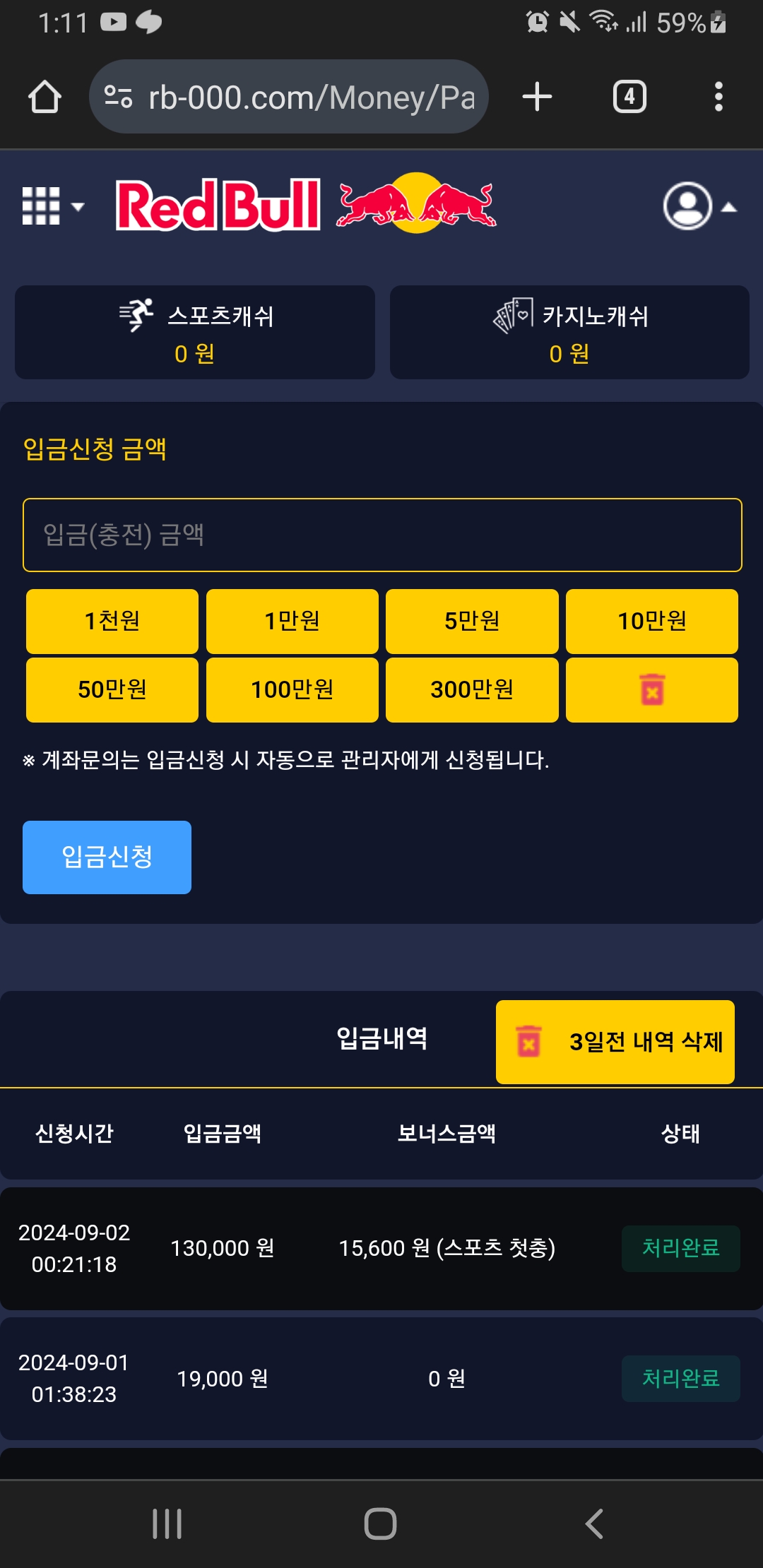Add 10만원 to the deposit amount

651,621
